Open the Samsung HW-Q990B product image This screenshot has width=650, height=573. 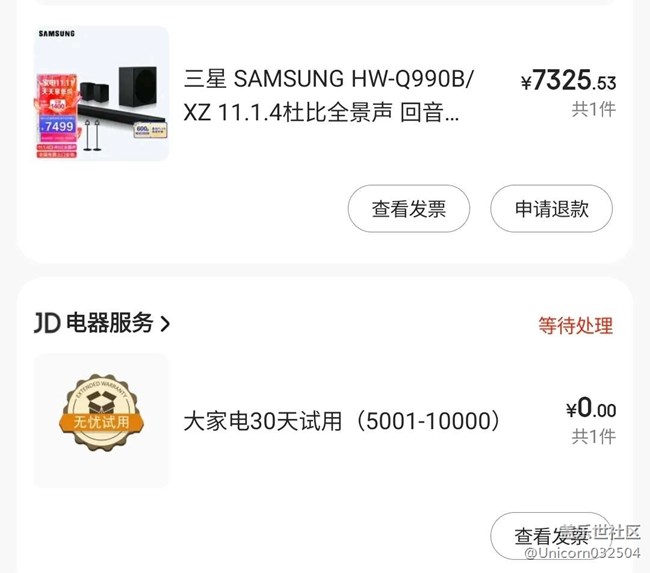tap(101, 94)
